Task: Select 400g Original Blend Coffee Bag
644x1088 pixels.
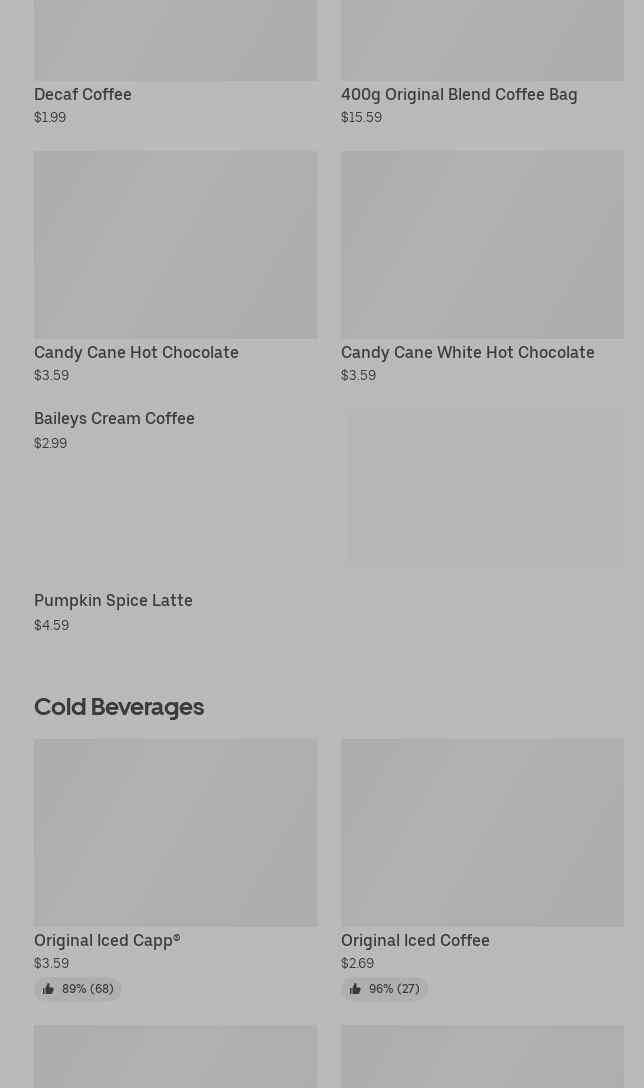Action: (459, 94)
